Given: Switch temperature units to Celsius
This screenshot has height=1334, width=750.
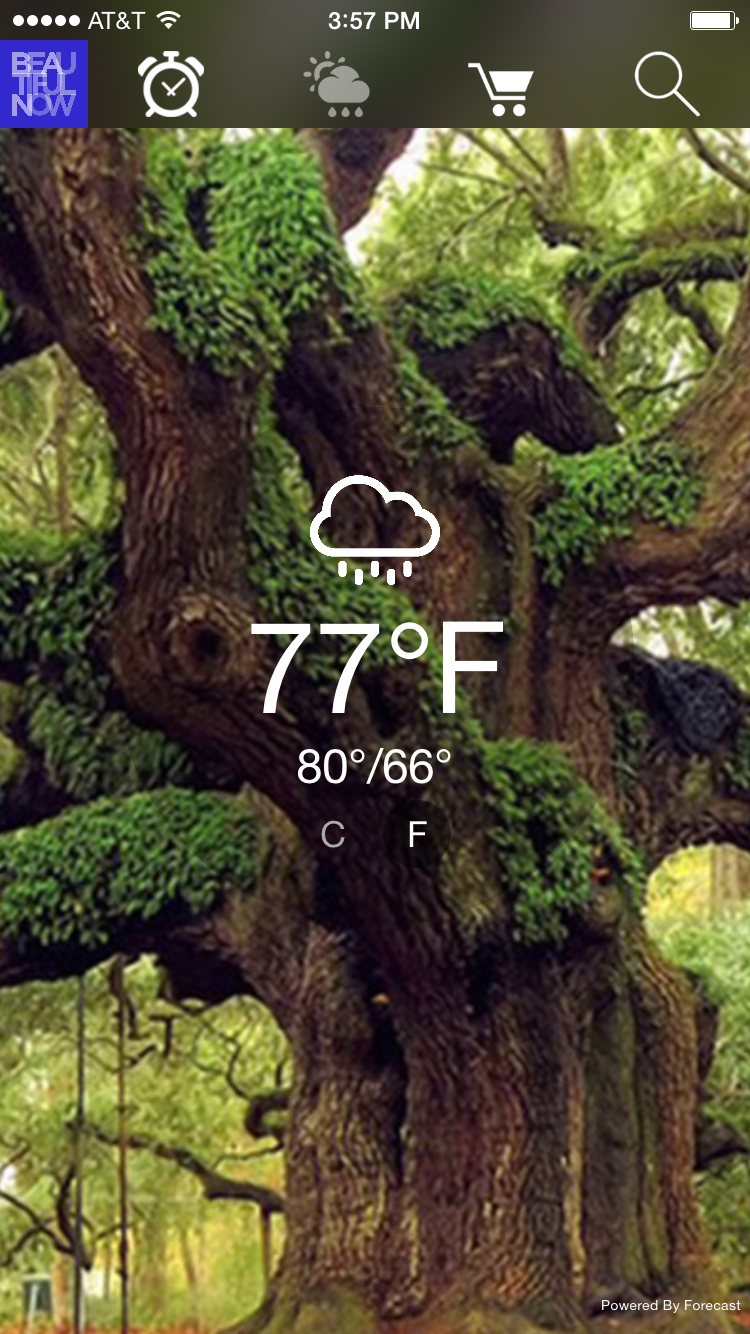Looking at the screenshot, I should 333,833.
